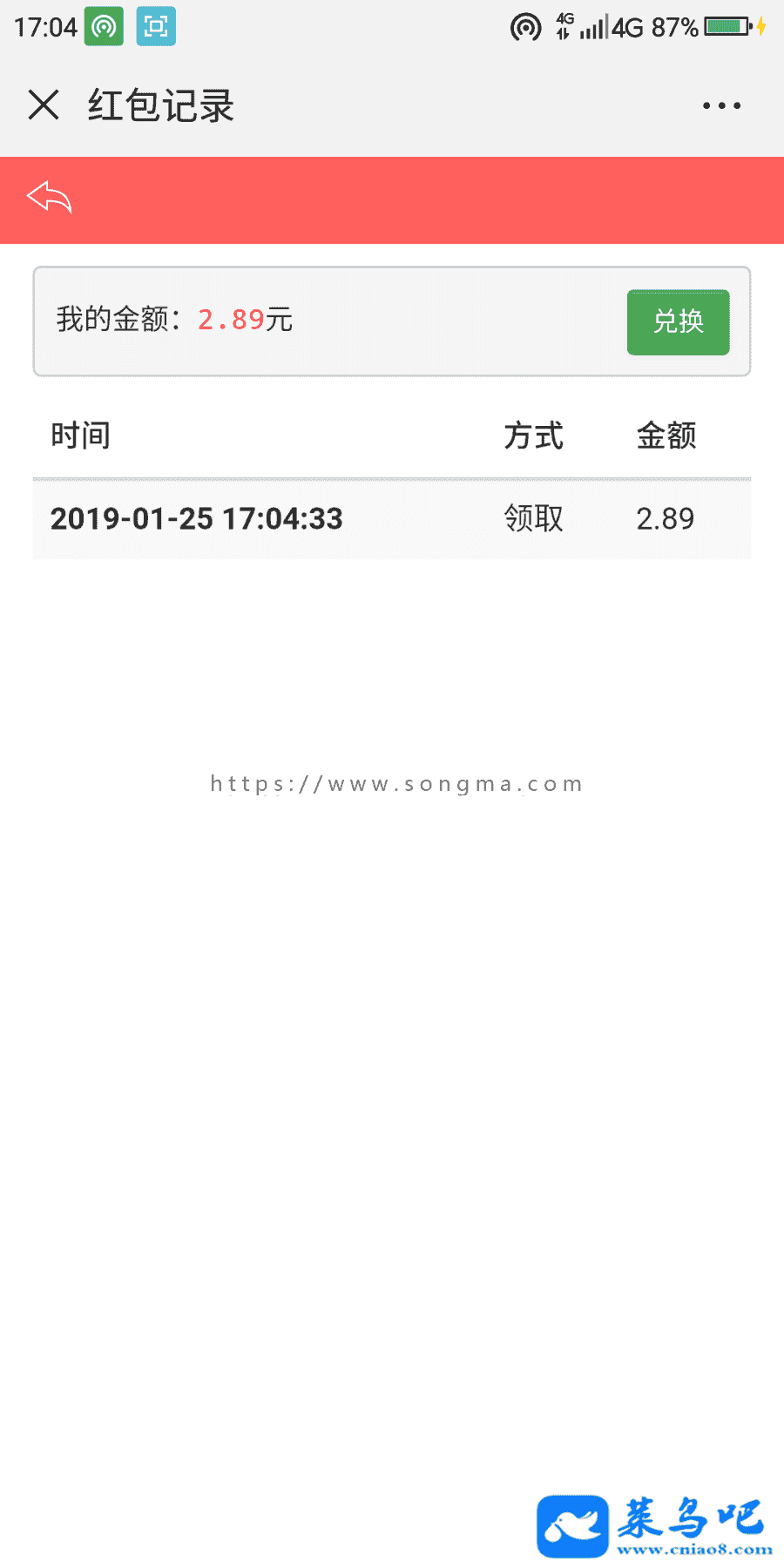
Task: Tap the green 兑换 button
Action: (x=678, y=321)
